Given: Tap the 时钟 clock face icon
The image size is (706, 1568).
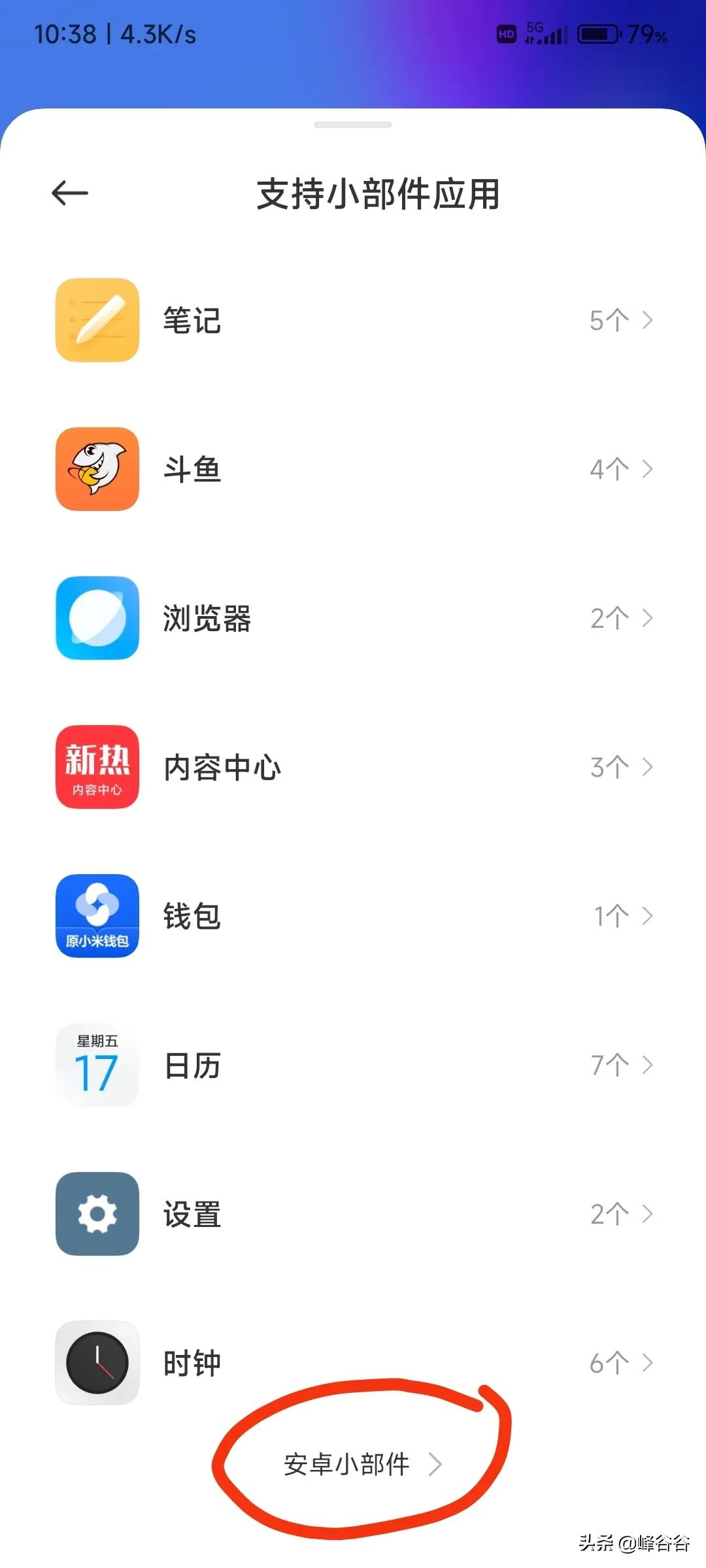Looking at the screenshot, I should (x=97, y=1363).
